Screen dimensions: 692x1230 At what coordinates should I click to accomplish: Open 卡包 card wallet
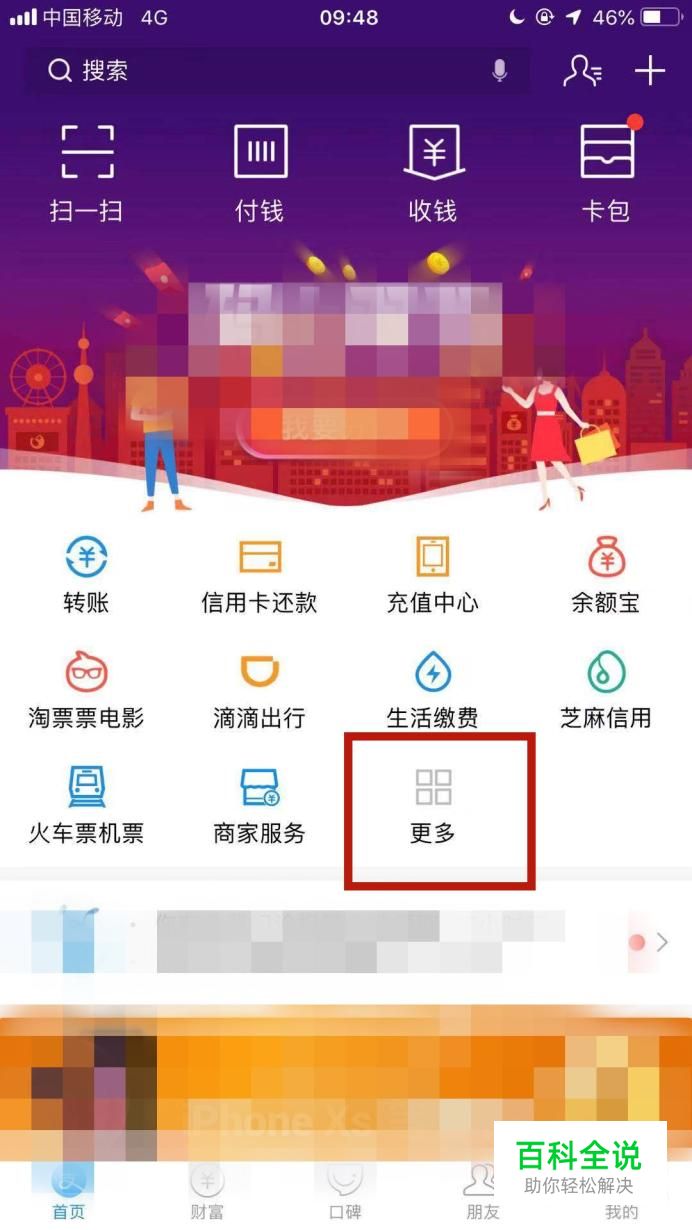606,172
